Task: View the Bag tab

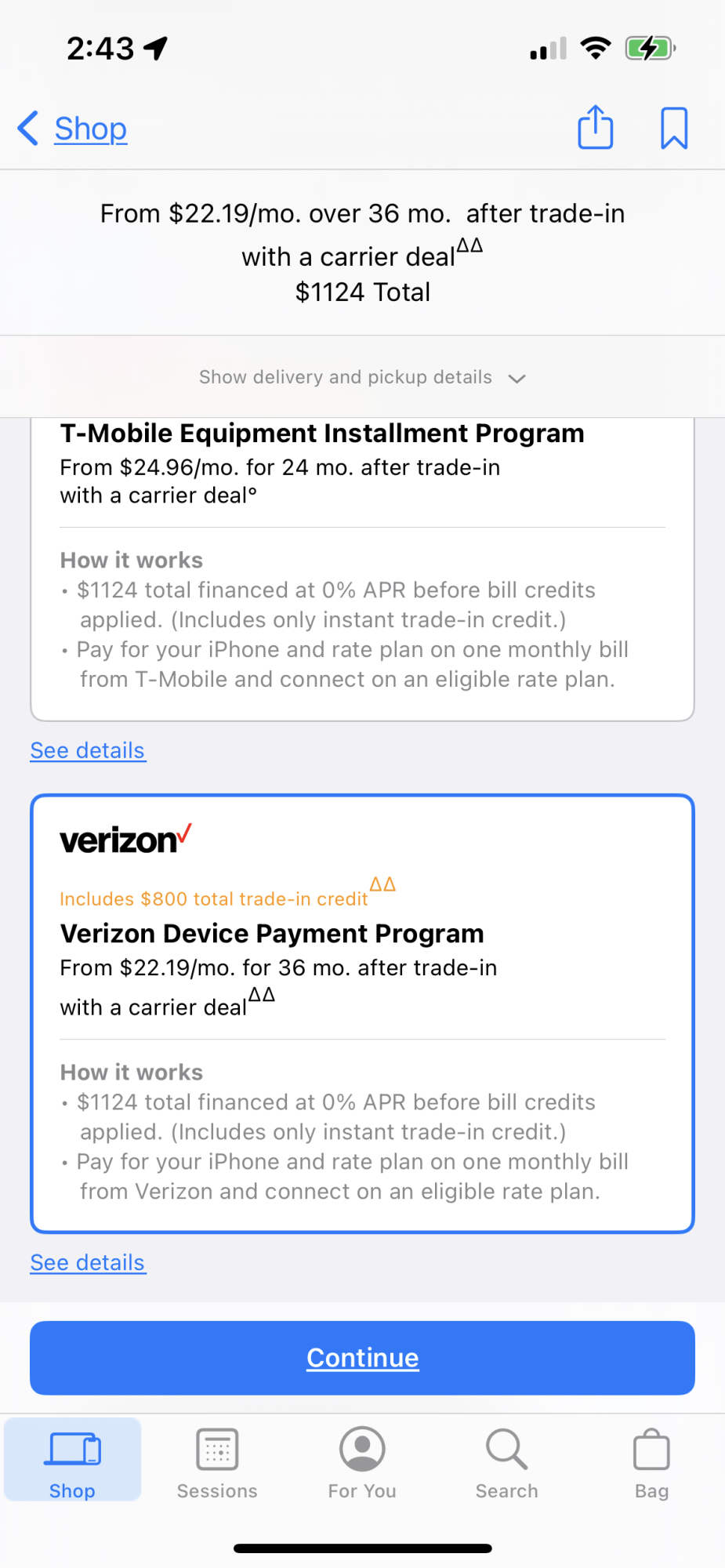Action: 651,1462
